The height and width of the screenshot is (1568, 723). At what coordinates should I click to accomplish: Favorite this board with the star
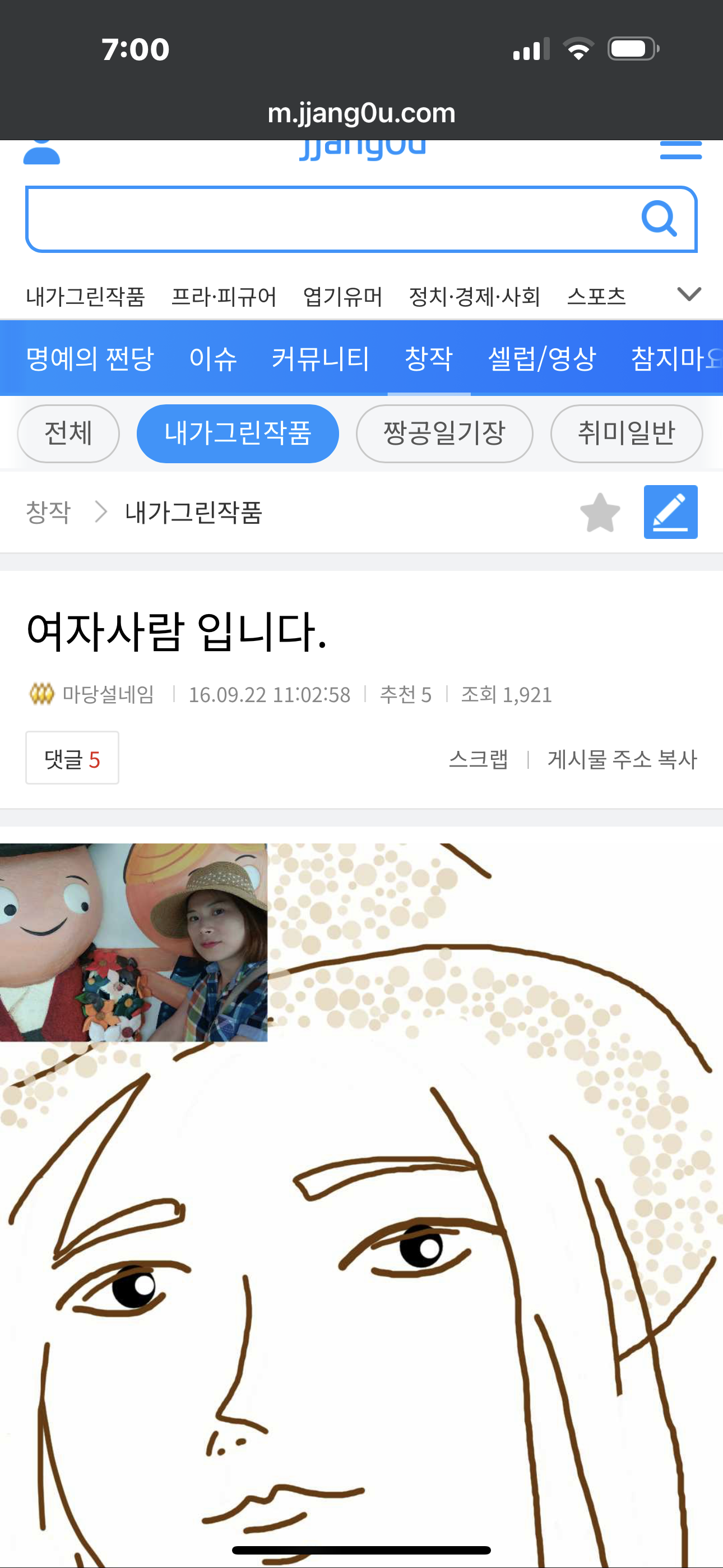pyautogui.click(x=600, y=513)
